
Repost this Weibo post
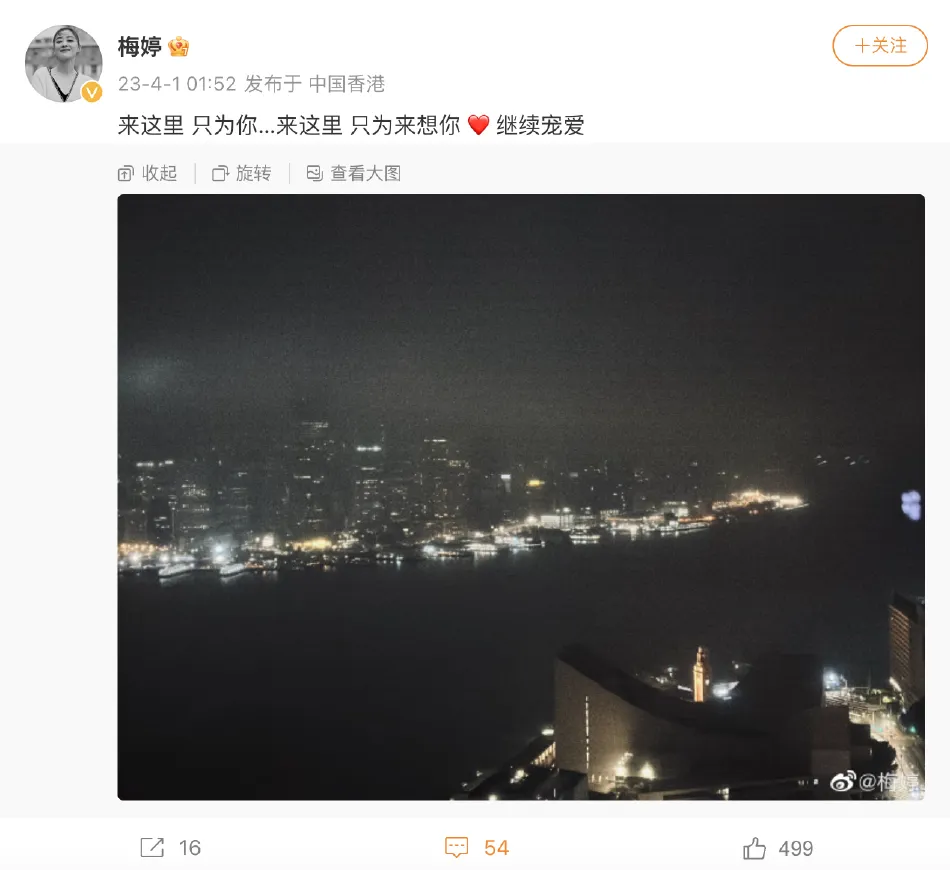pyautogui.click(x=170, y=848)
